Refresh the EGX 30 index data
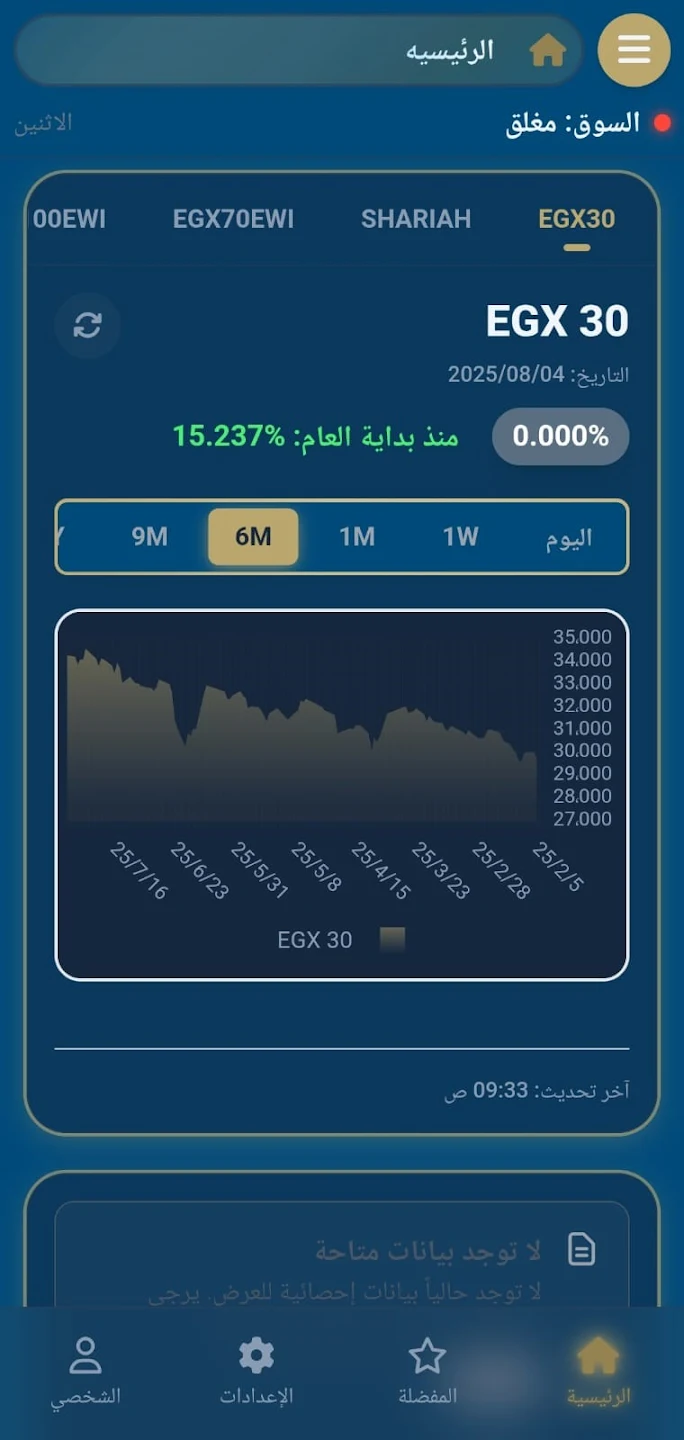 [88, 325]
